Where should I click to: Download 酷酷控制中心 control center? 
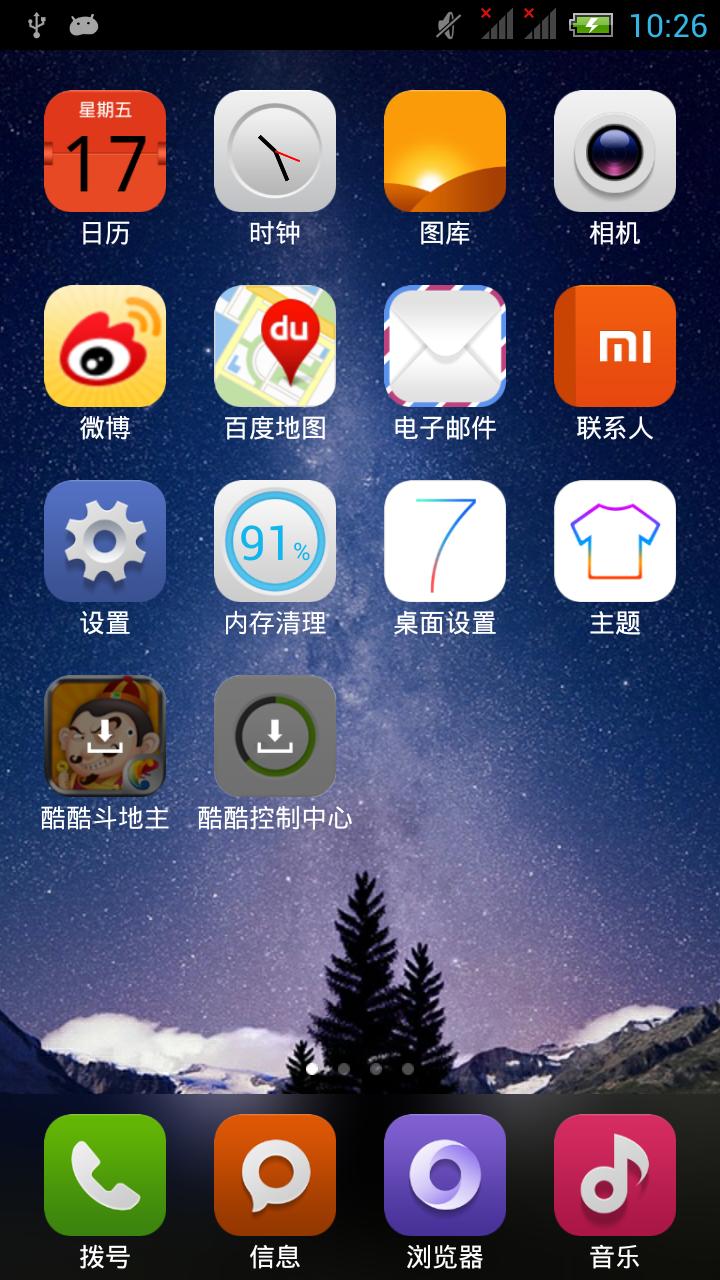[275, 736]
